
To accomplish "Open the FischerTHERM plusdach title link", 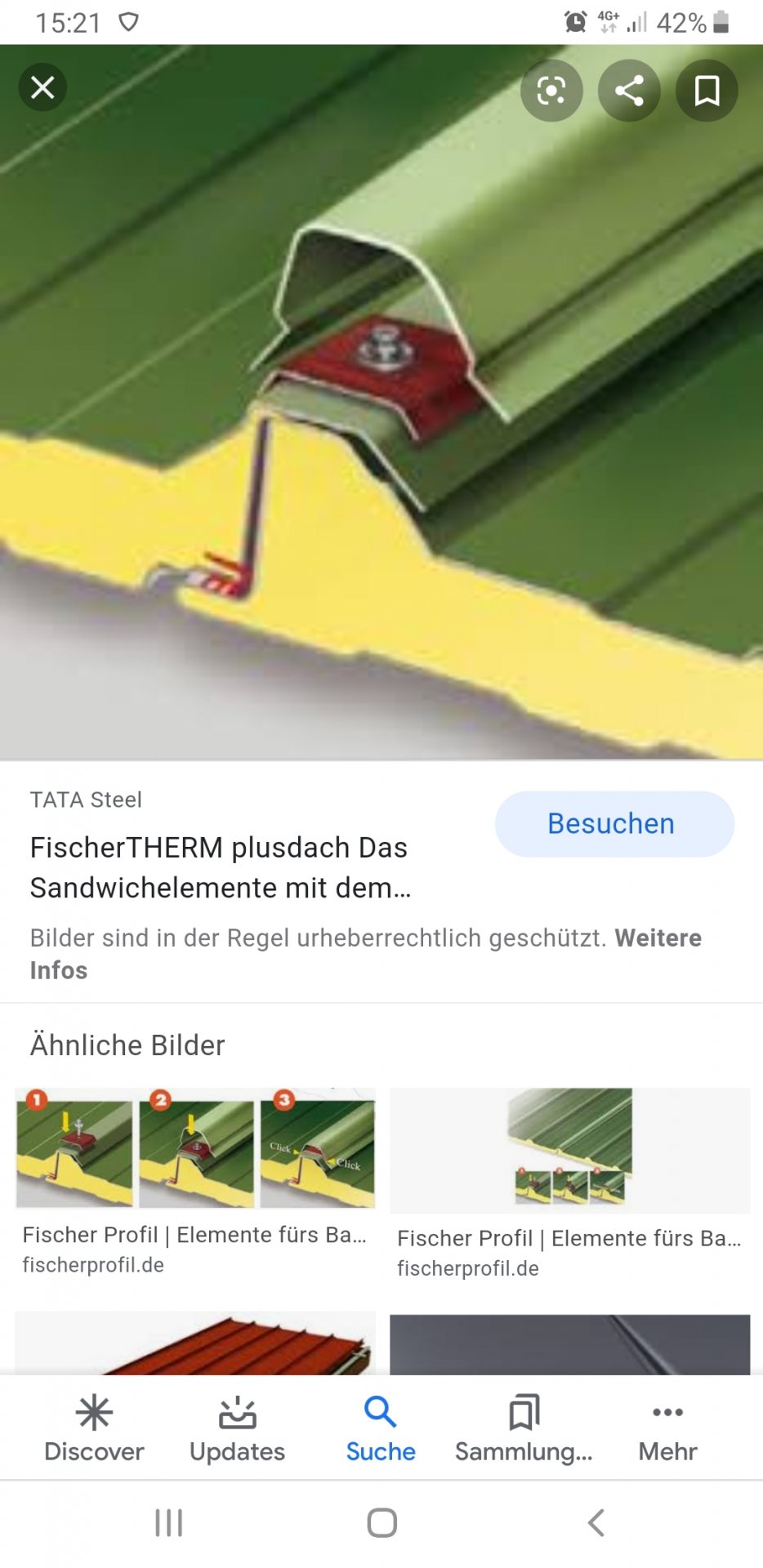I will point(219,867).
